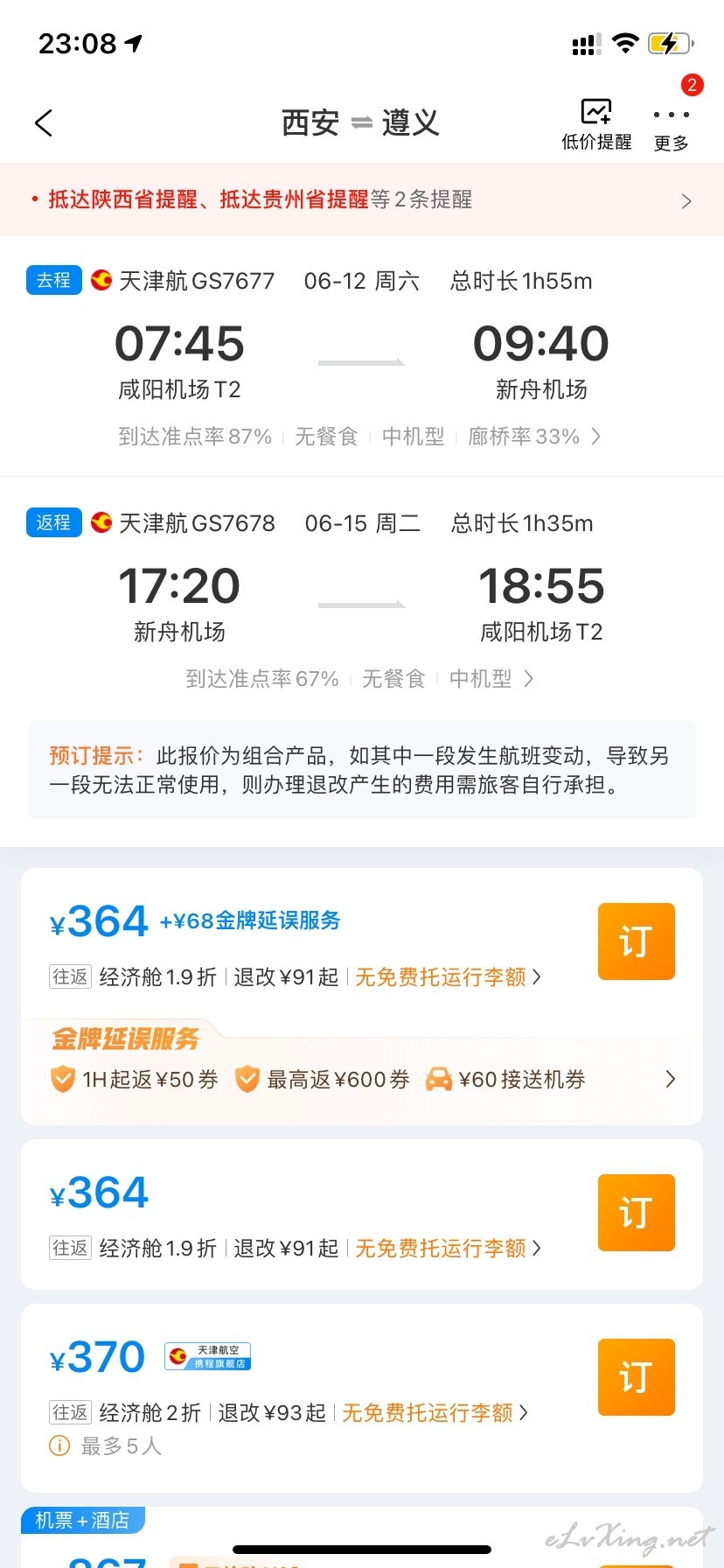This screenshot has width=724, height=1568.
Task: Open the 低价提醒 low price alert
Action: [x=596, y=124]
